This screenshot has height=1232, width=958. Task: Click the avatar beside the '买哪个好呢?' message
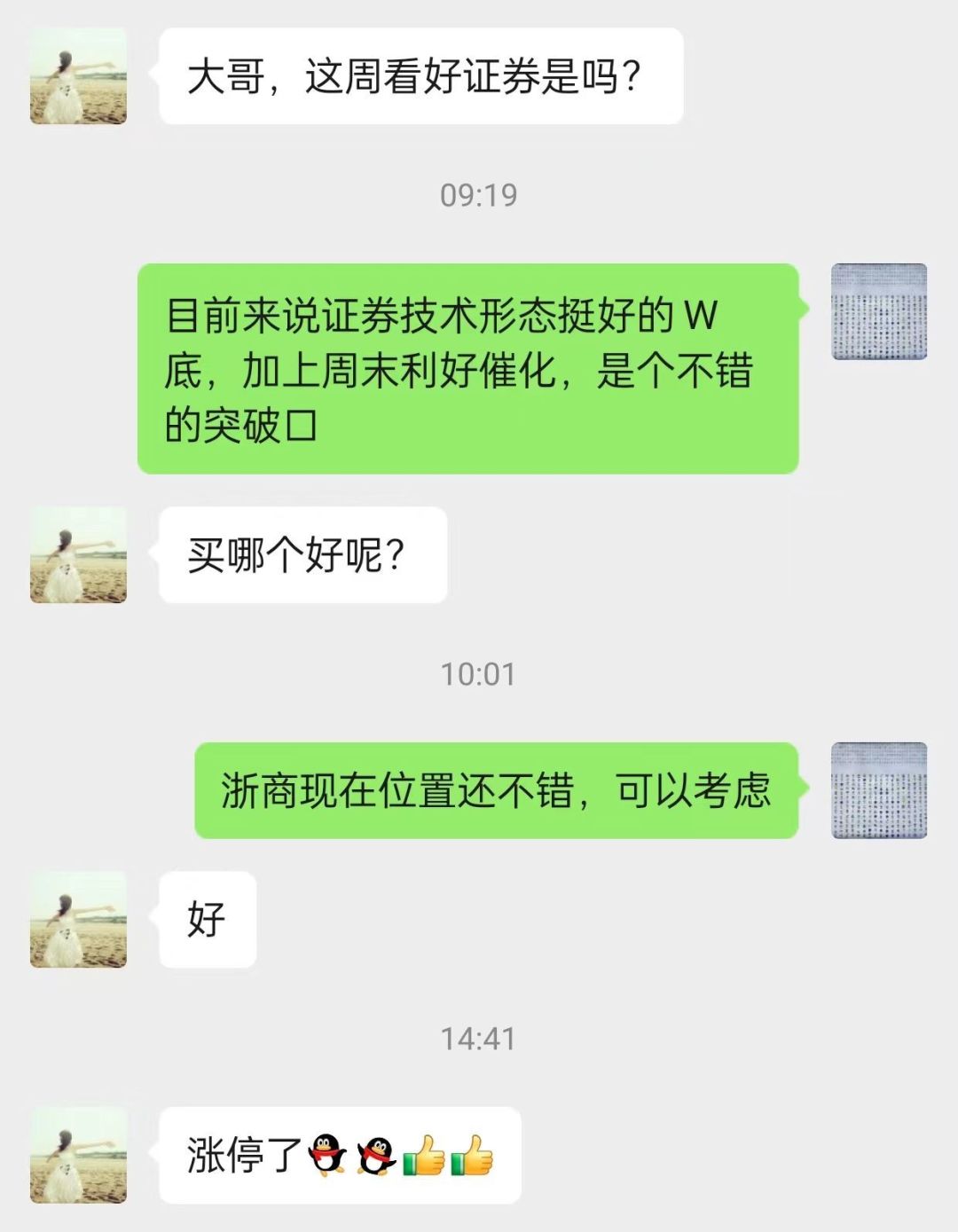tap(75, 554)
